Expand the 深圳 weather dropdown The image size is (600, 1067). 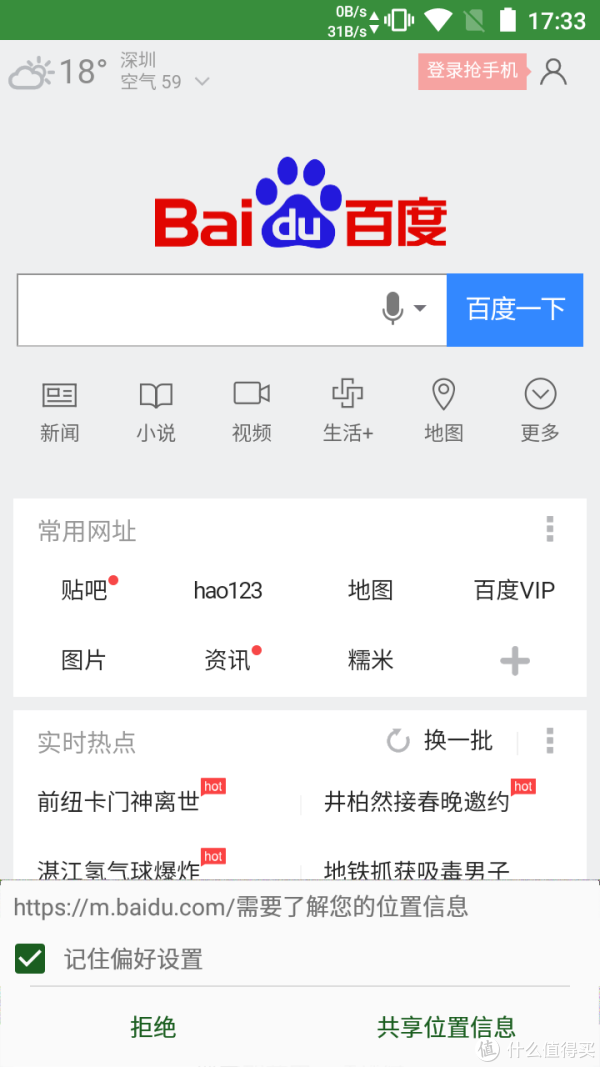pyautogui.click(x=201, y=81)
